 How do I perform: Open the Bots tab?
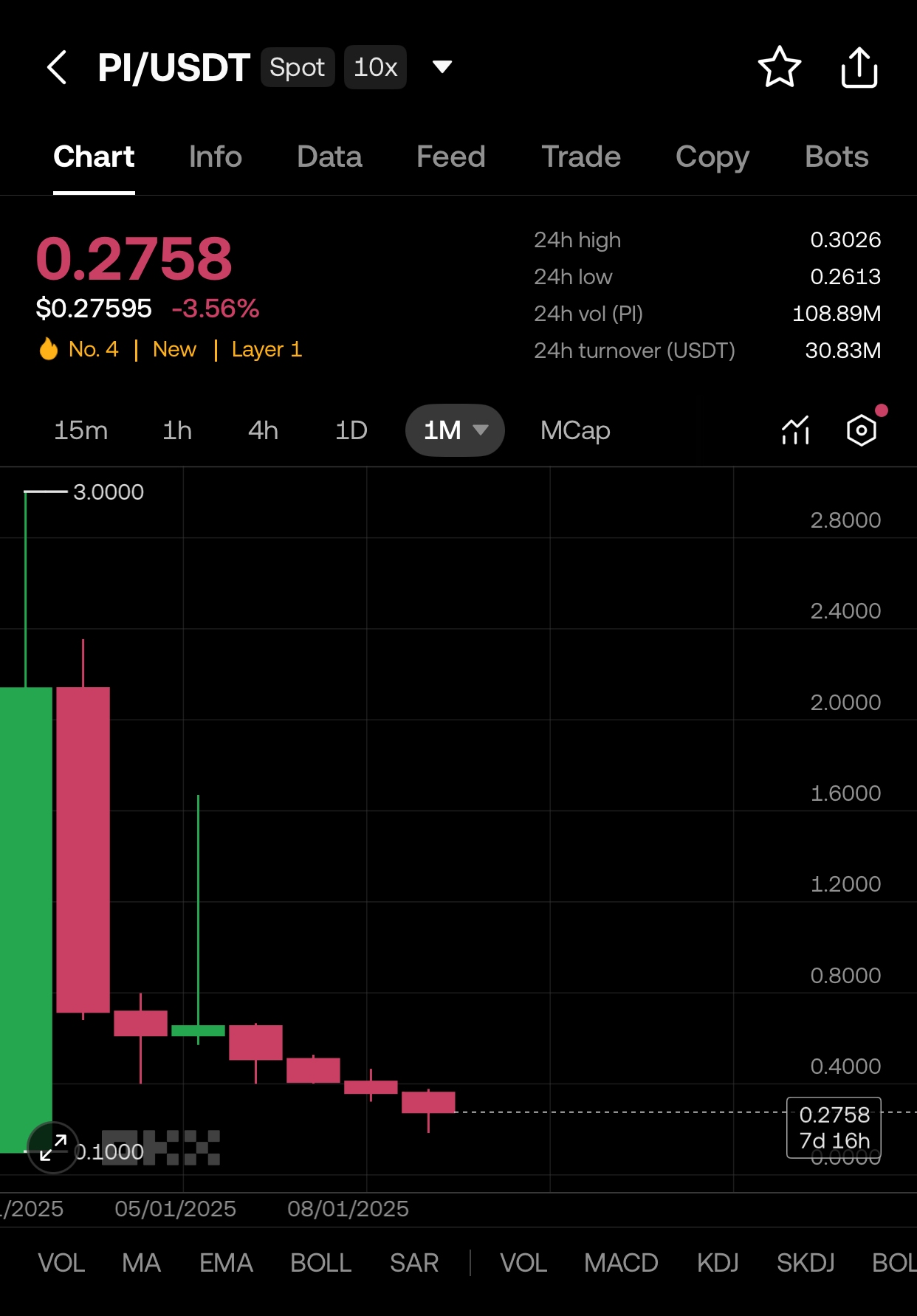click(837, 156)
